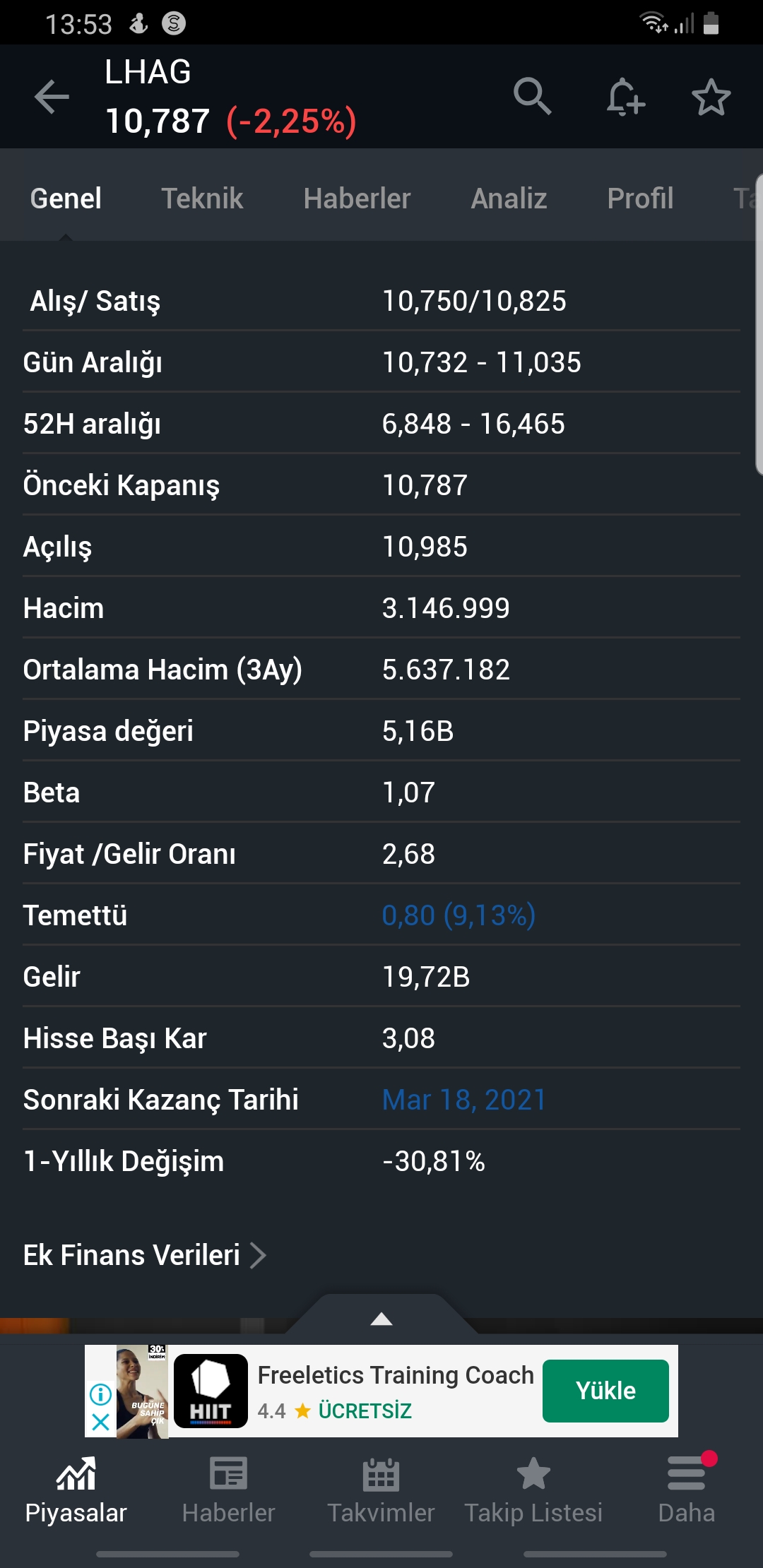
Task: Open the search magnifier icon
Action: (532, 96)
